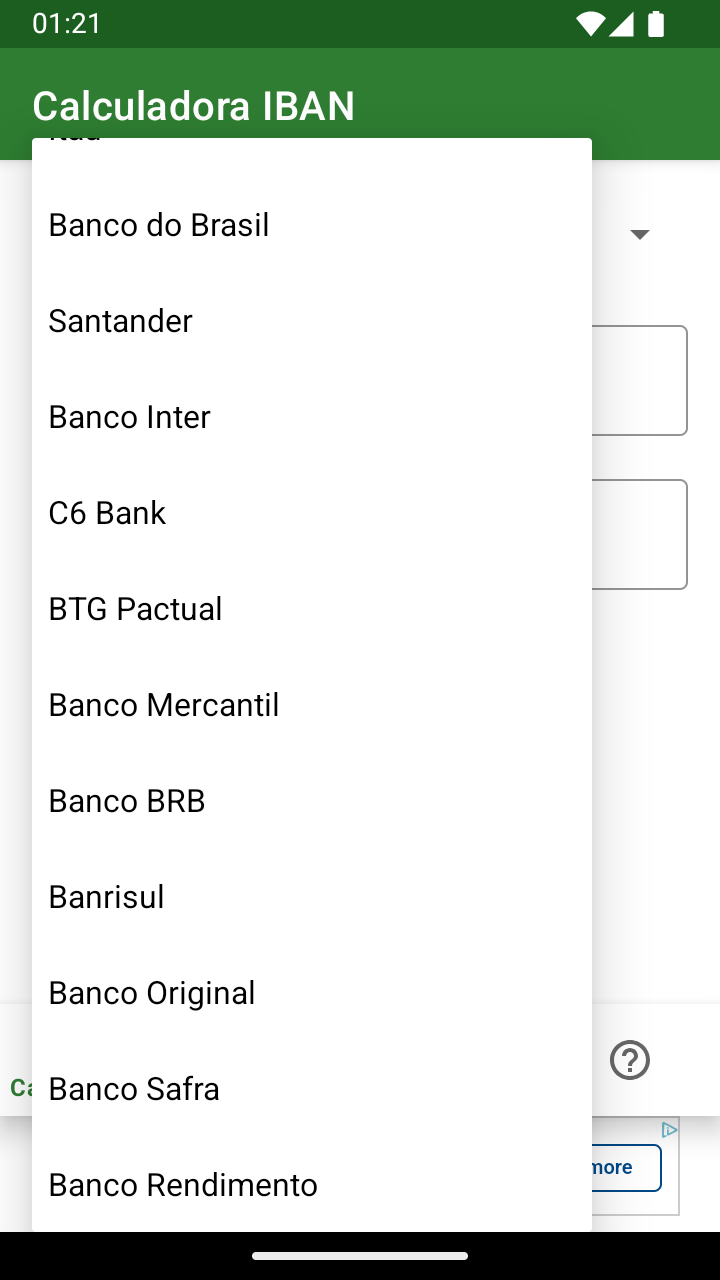Select C6 Bank

[108, 513]
